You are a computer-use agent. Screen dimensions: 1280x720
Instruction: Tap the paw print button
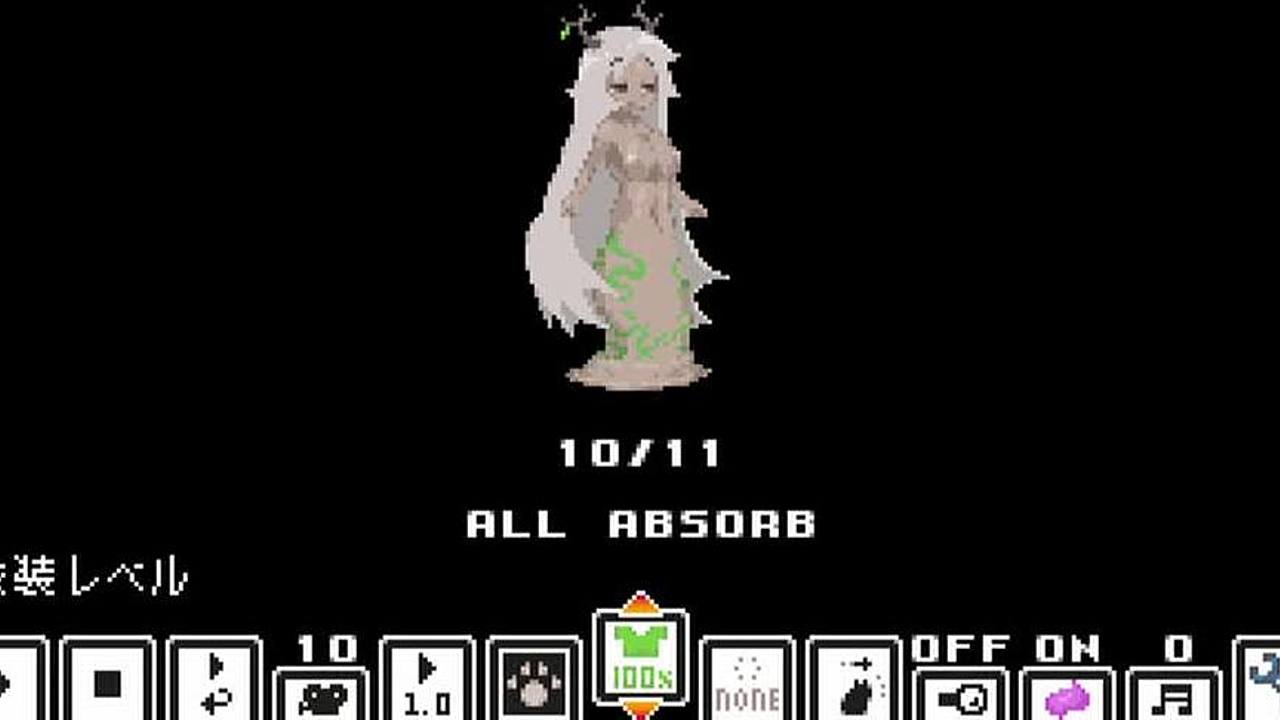534,685
